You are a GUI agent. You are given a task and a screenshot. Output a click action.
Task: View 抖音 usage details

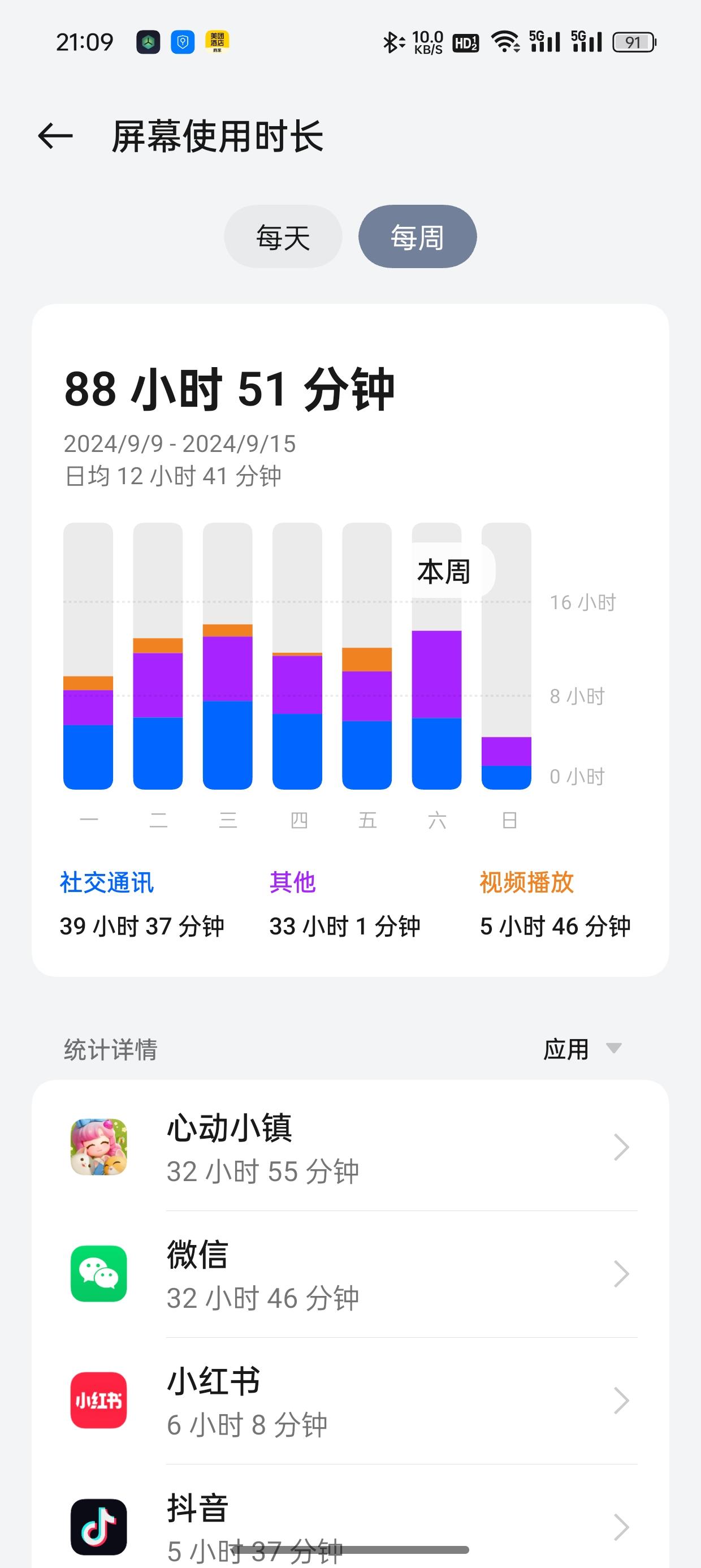click(350, 1522)
